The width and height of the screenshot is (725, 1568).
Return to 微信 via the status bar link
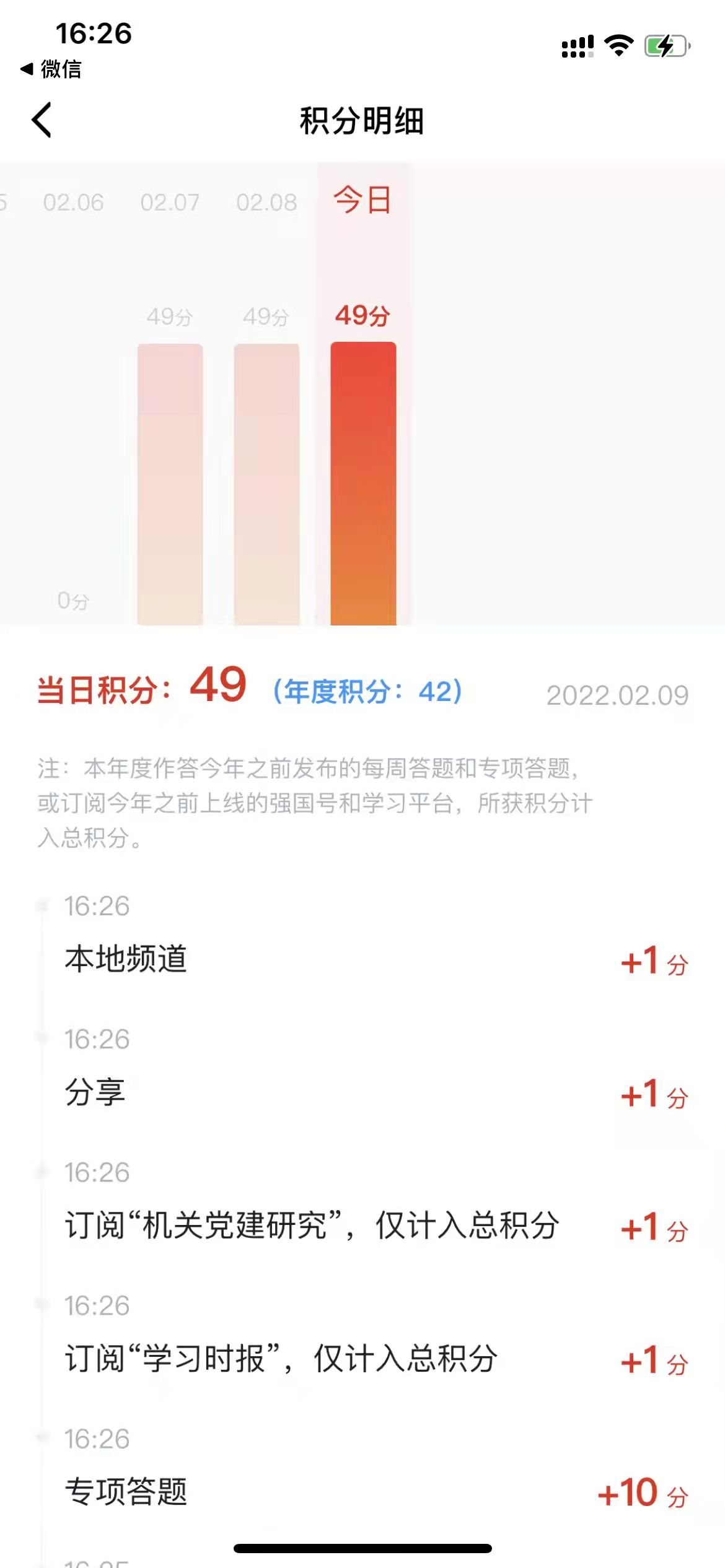point(52,69)
